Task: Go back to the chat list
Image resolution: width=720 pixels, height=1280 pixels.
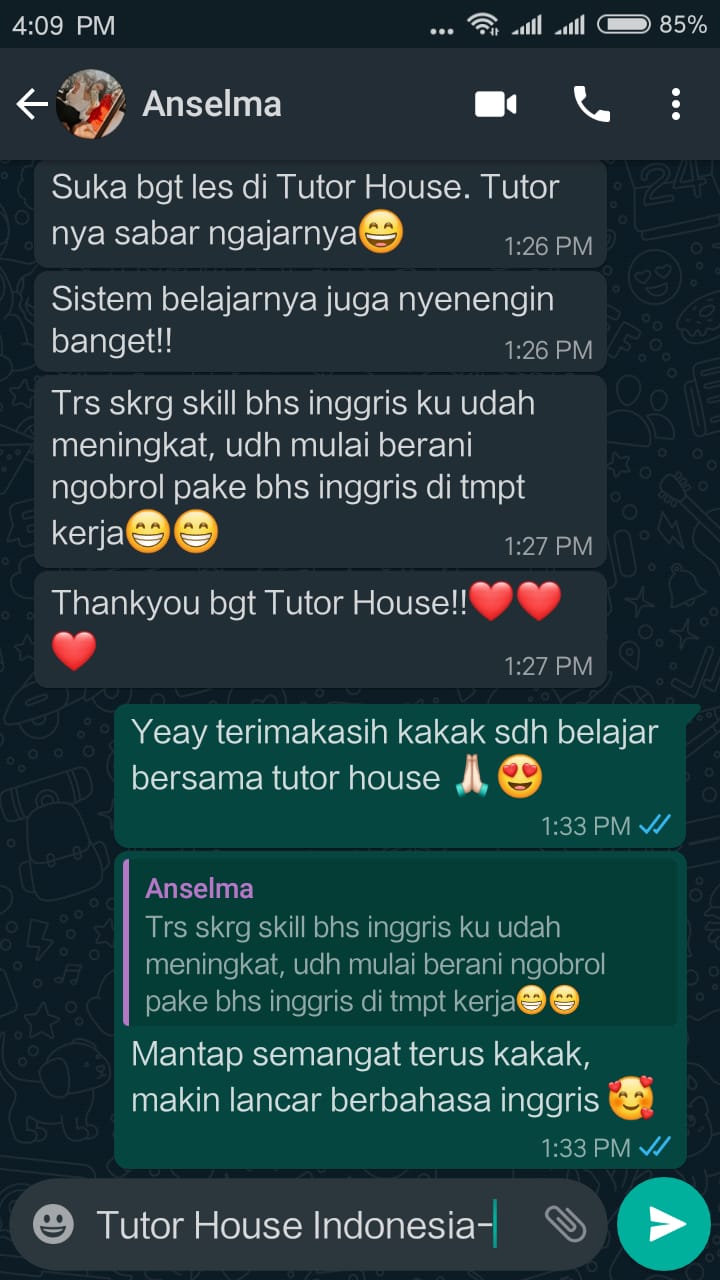Action: [x=32, y=104]
